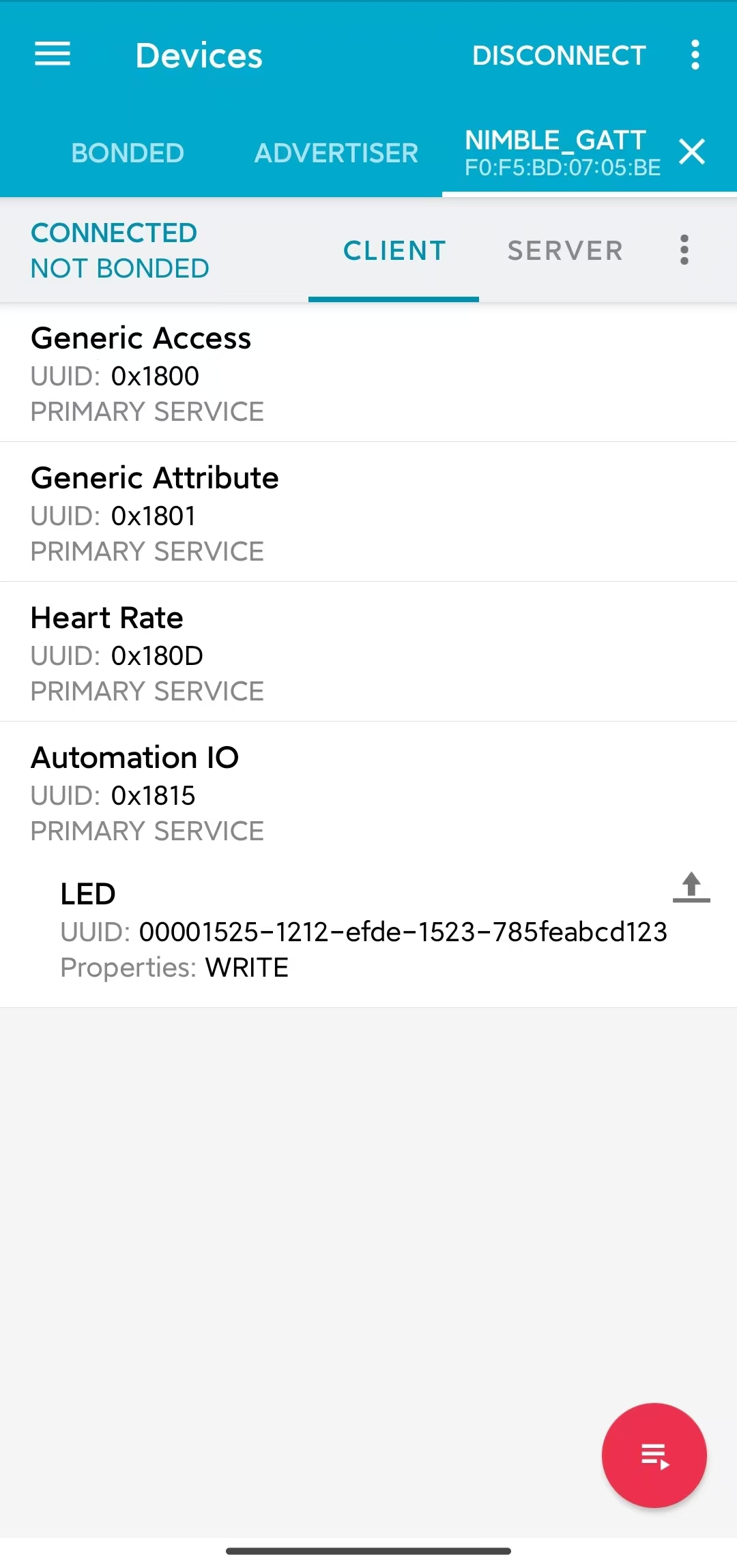Viewport: 737px width, 1568px height.
Task: Open the macros floating action button
Action: coord(653,1455)
